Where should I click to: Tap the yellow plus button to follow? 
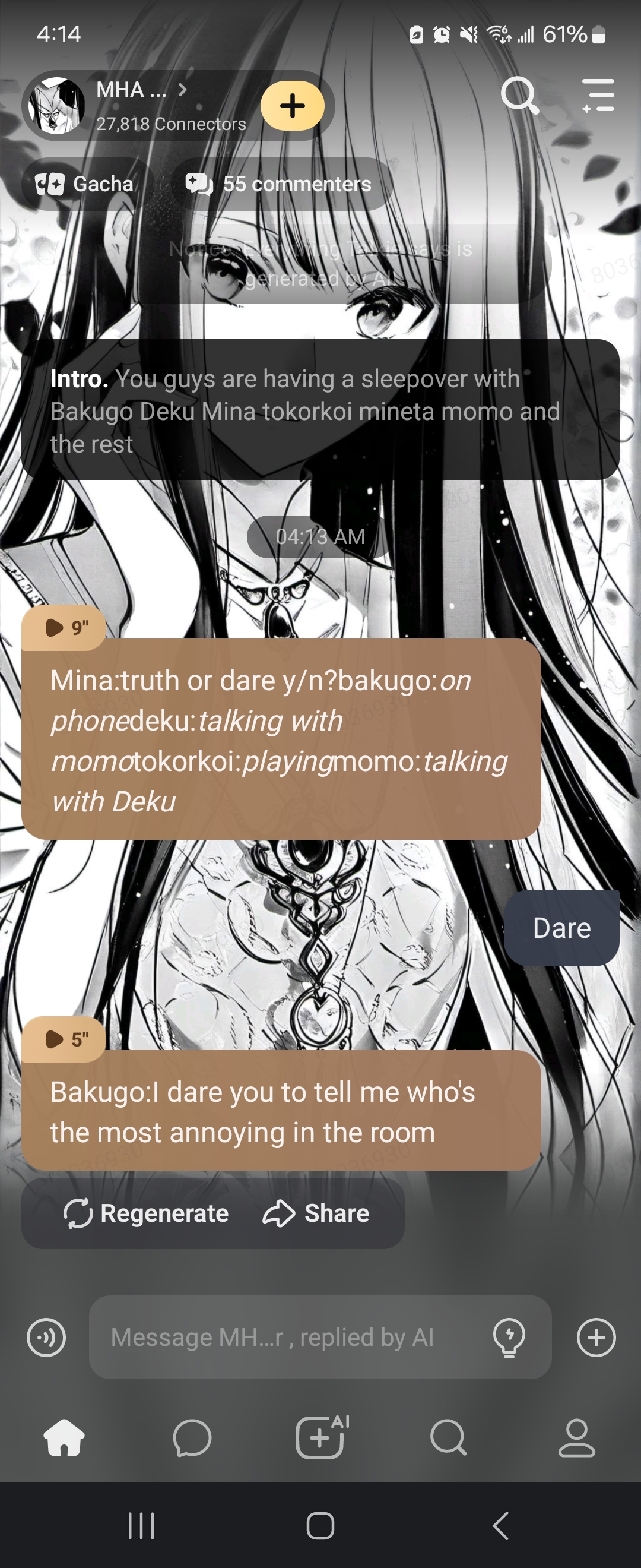[293, 106]
